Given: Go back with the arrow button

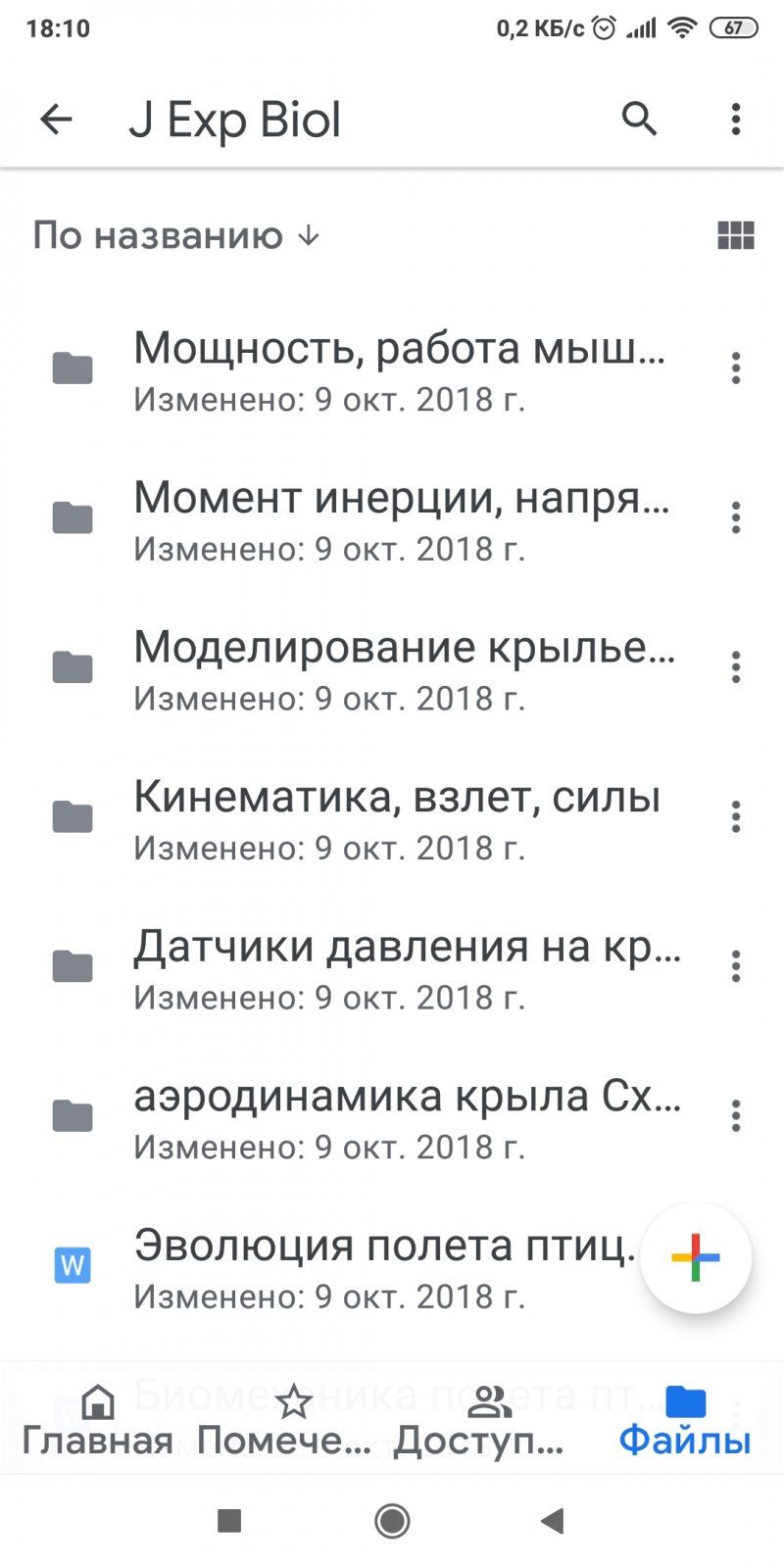Looking at the screenshot, I should click(56, 119).
